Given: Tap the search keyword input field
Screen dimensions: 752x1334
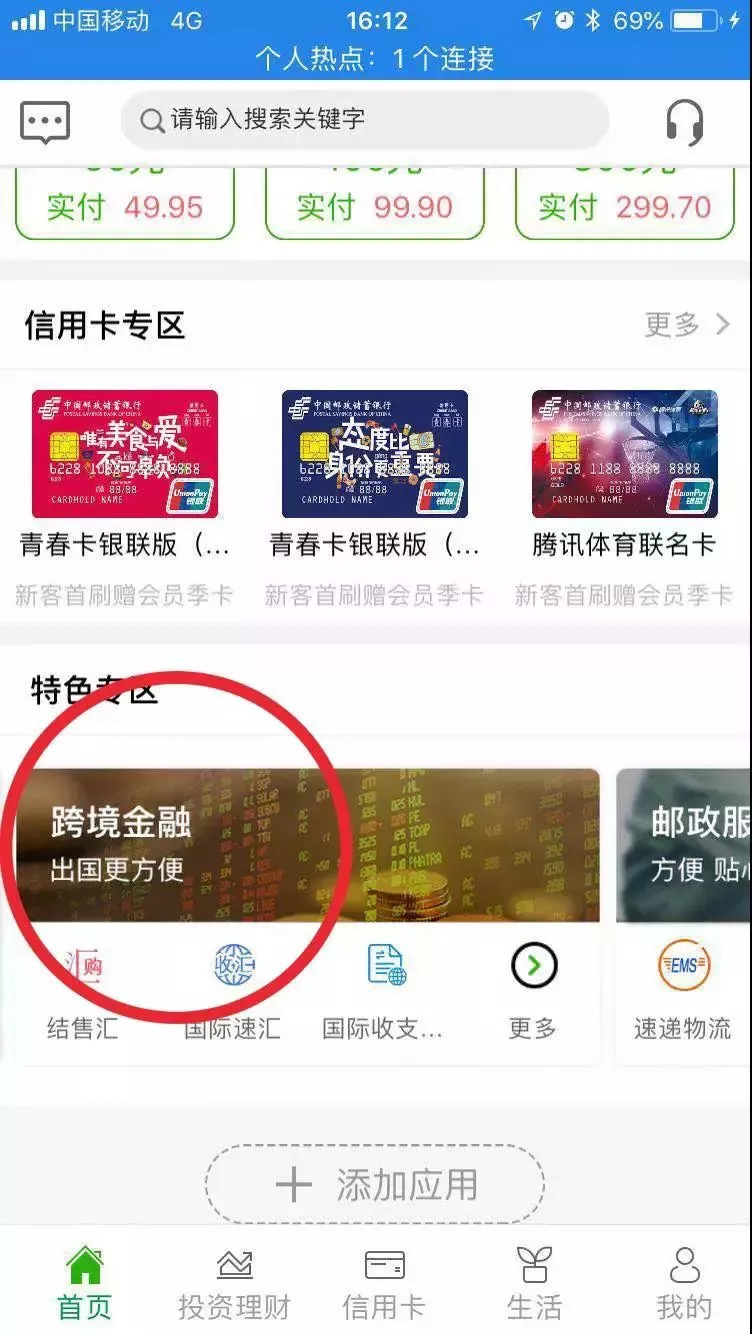Looking at the screenshot, I should 365,120.
